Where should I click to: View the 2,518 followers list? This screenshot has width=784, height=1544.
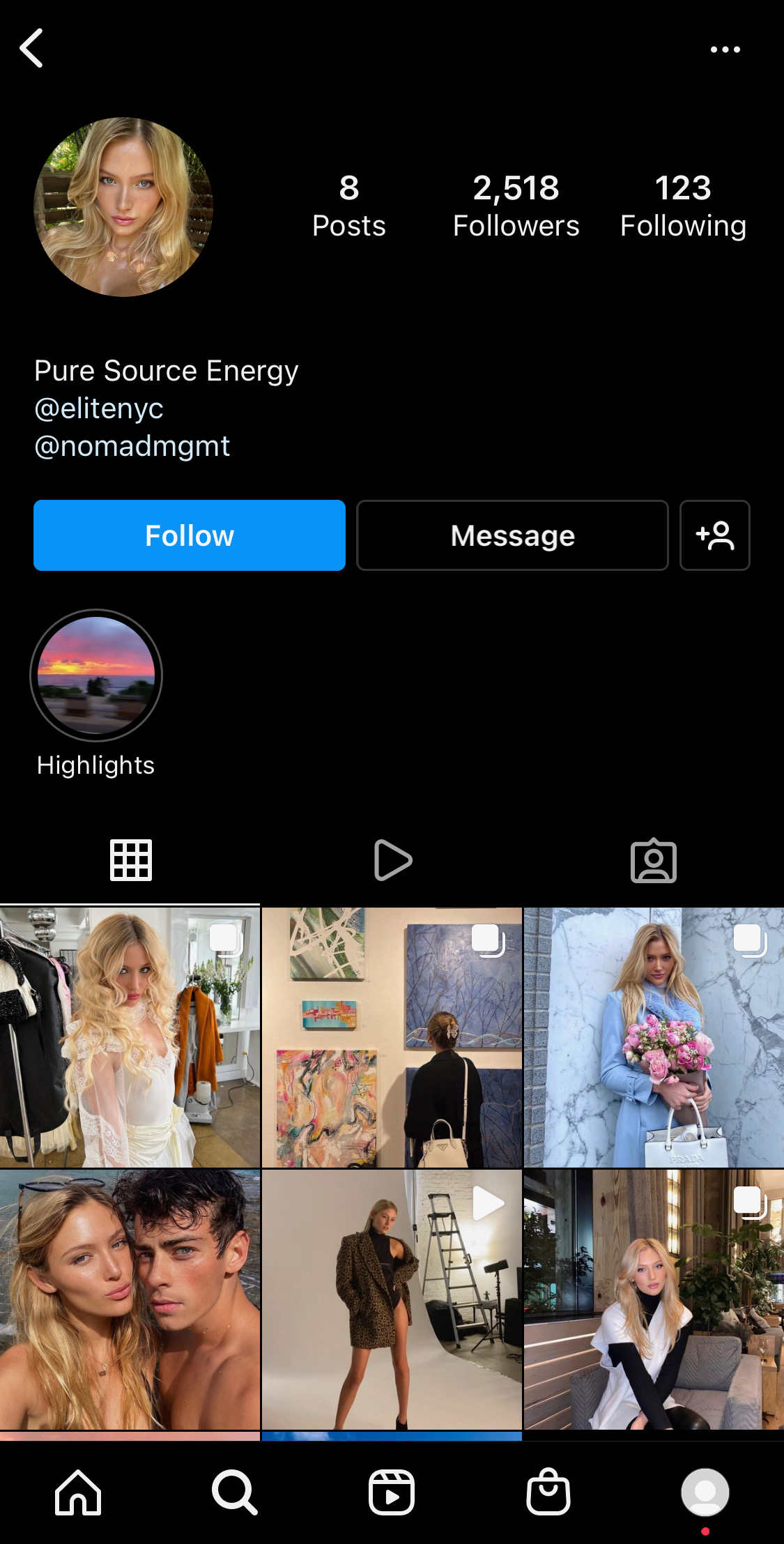(516, 207)
